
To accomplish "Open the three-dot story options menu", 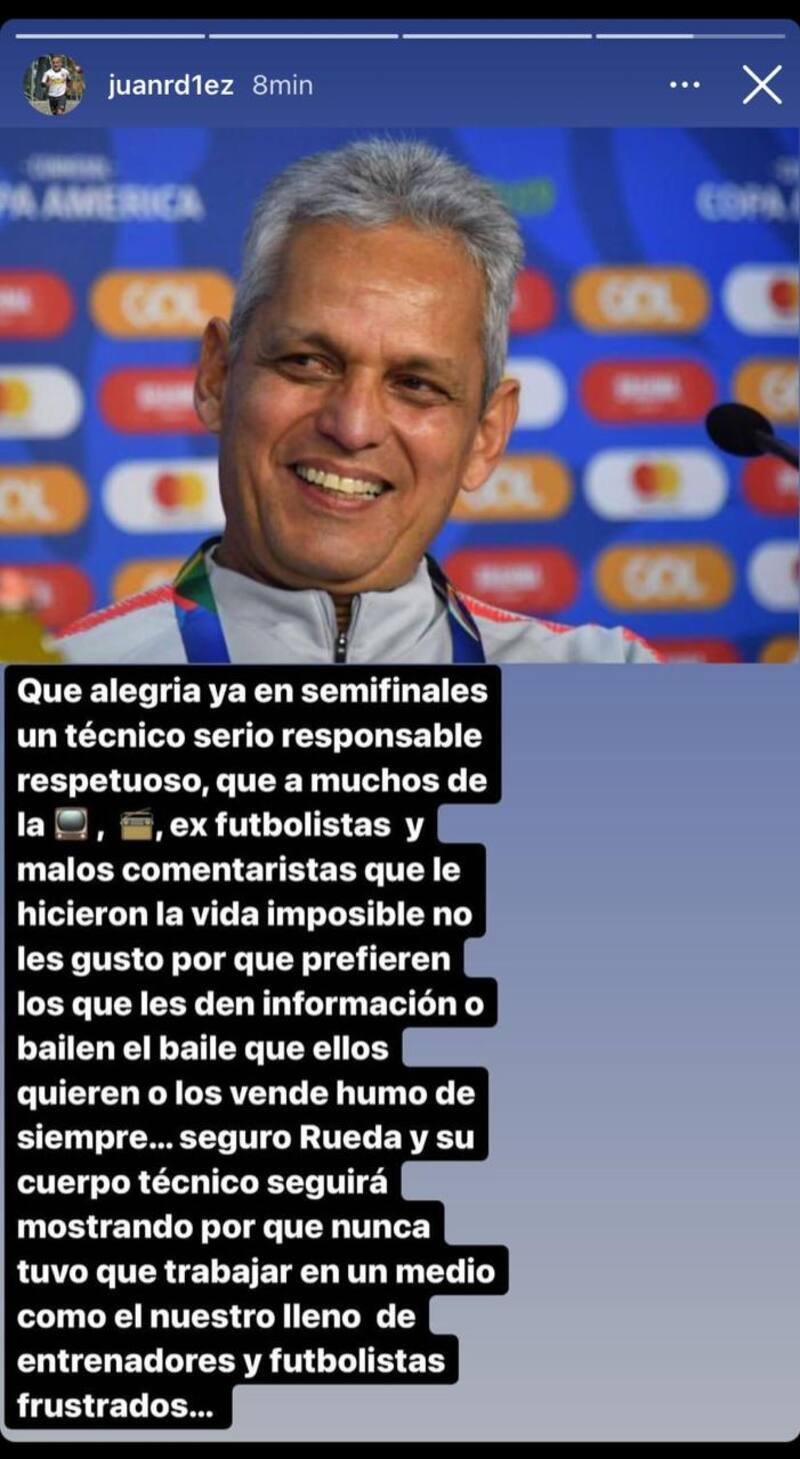I will click(685, 85).
